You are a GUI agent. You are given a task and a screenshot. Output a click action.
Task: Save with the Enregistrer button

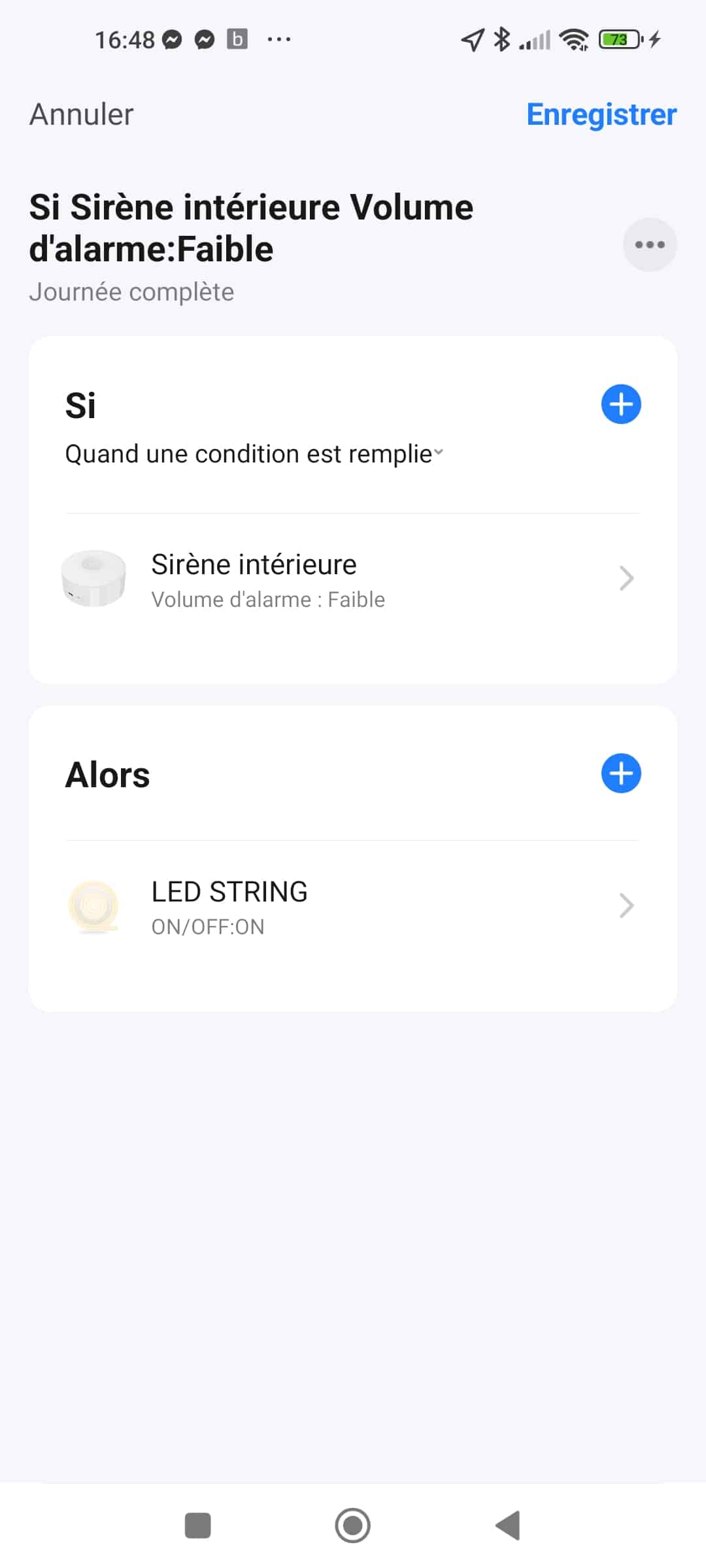click(601, 114)
